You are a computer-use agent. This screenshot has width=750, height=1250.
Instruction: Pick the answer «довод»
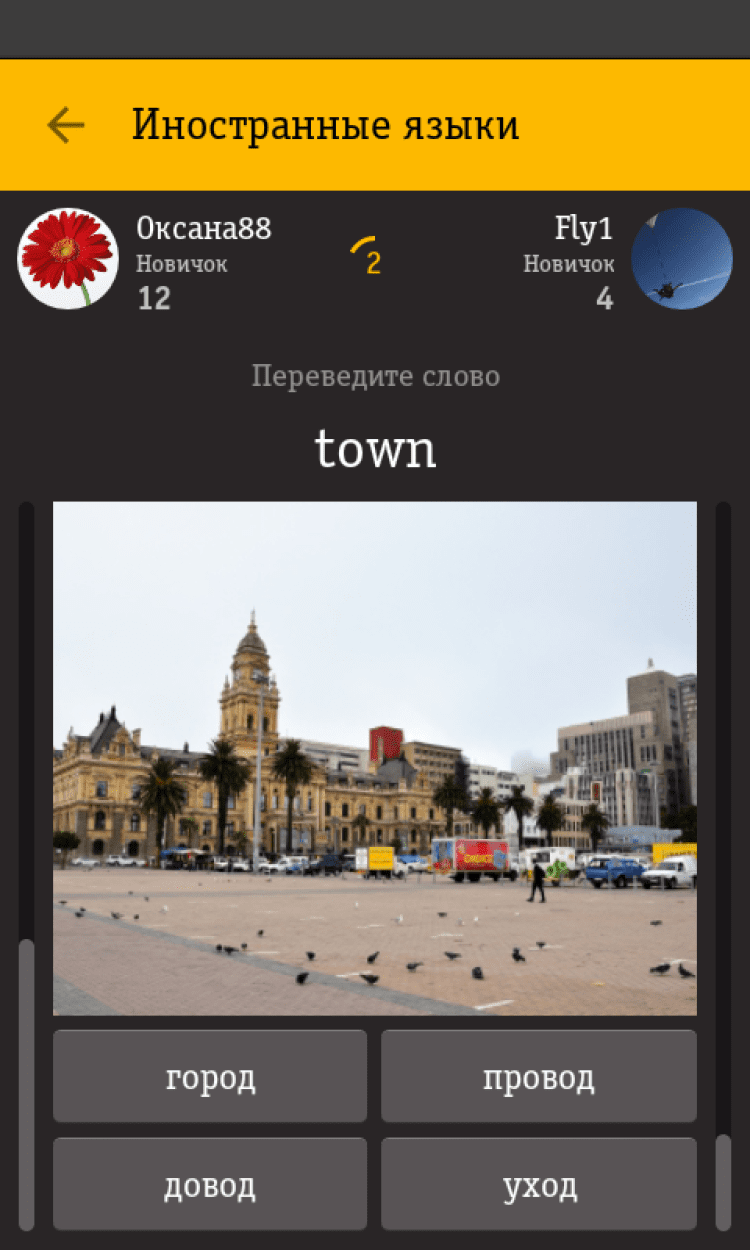210,1184
